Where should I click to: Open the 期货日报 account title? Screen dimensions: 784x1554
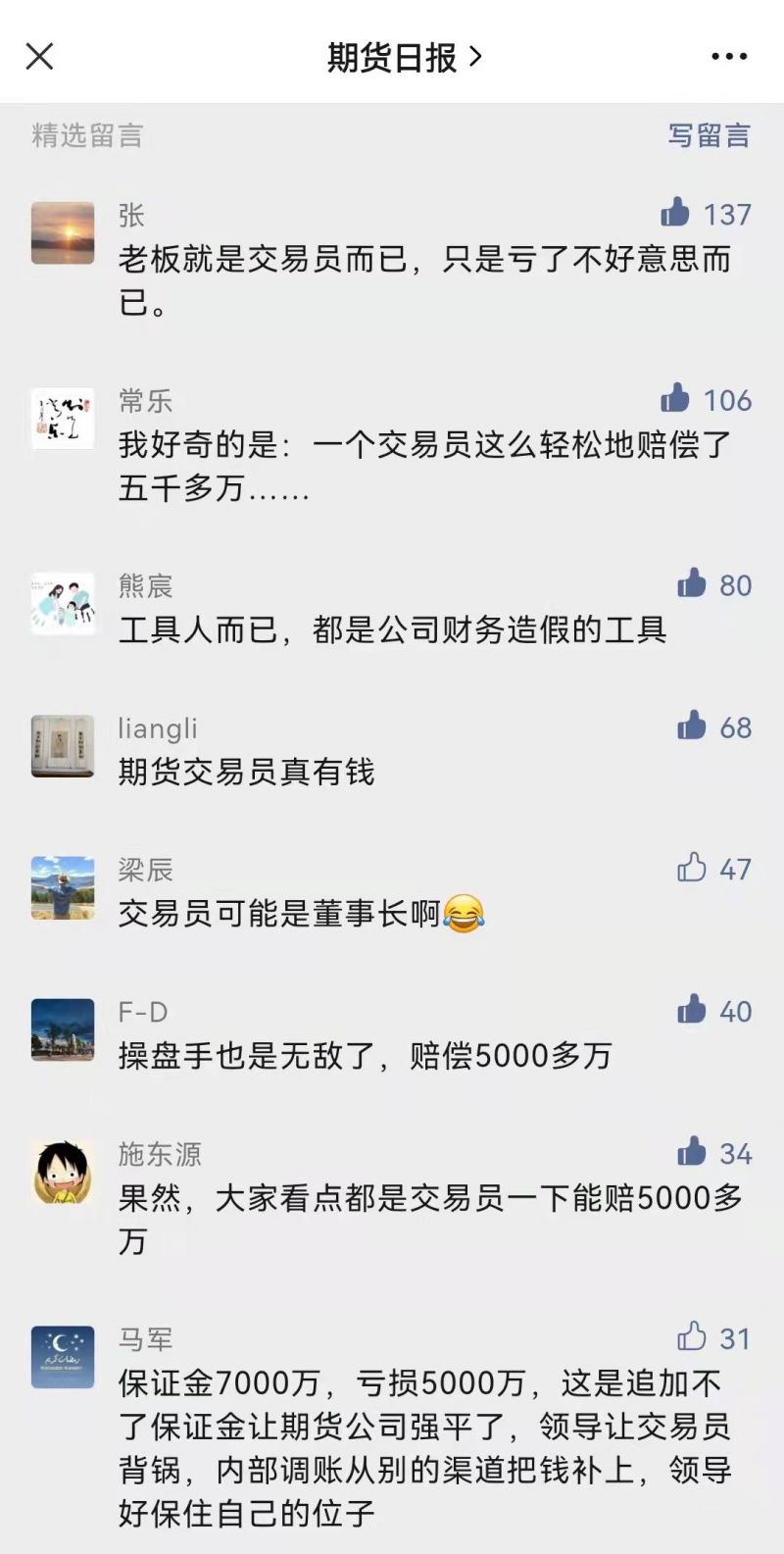pyautogui.click(x=405, y=58)
